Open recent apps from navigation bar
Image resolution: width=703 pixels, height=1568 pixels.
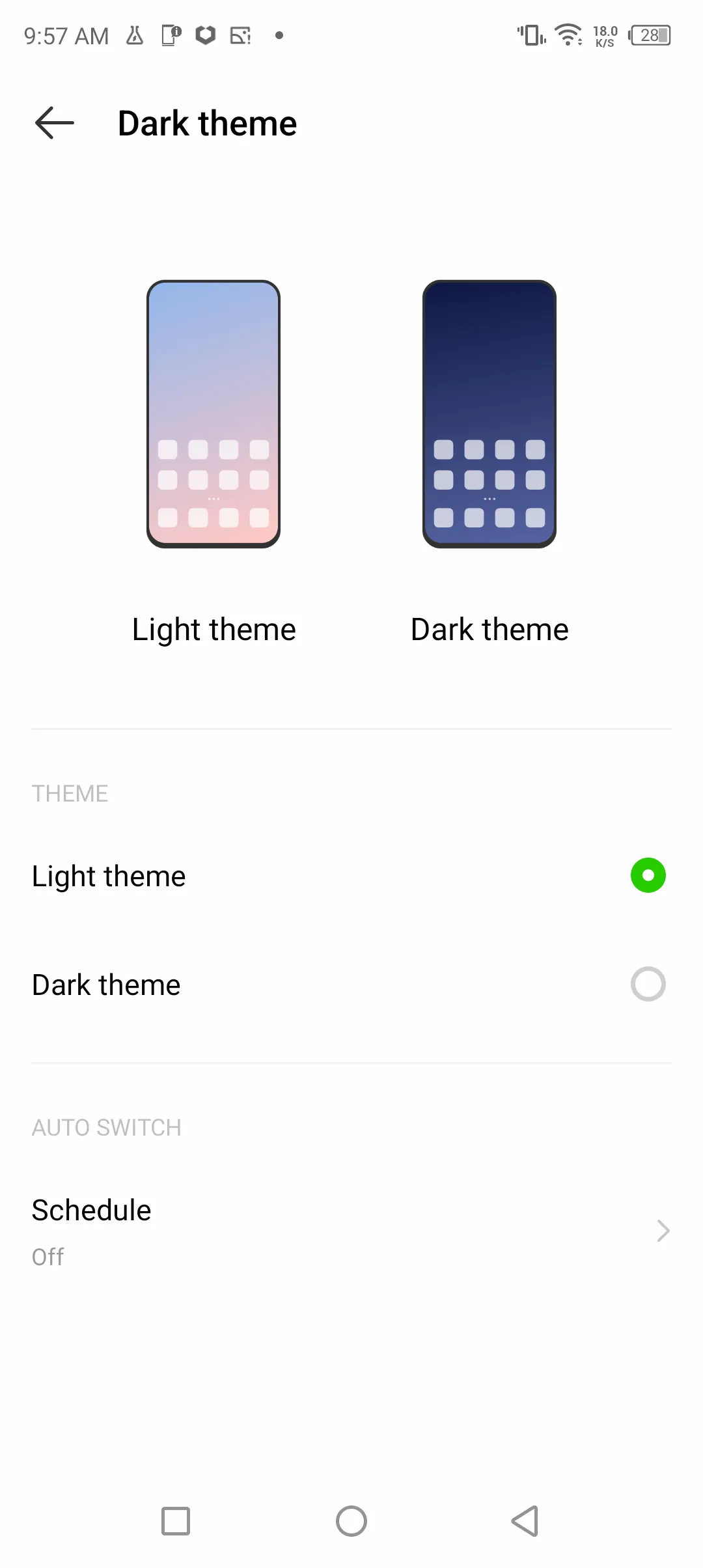click(x=176, y=1521)
